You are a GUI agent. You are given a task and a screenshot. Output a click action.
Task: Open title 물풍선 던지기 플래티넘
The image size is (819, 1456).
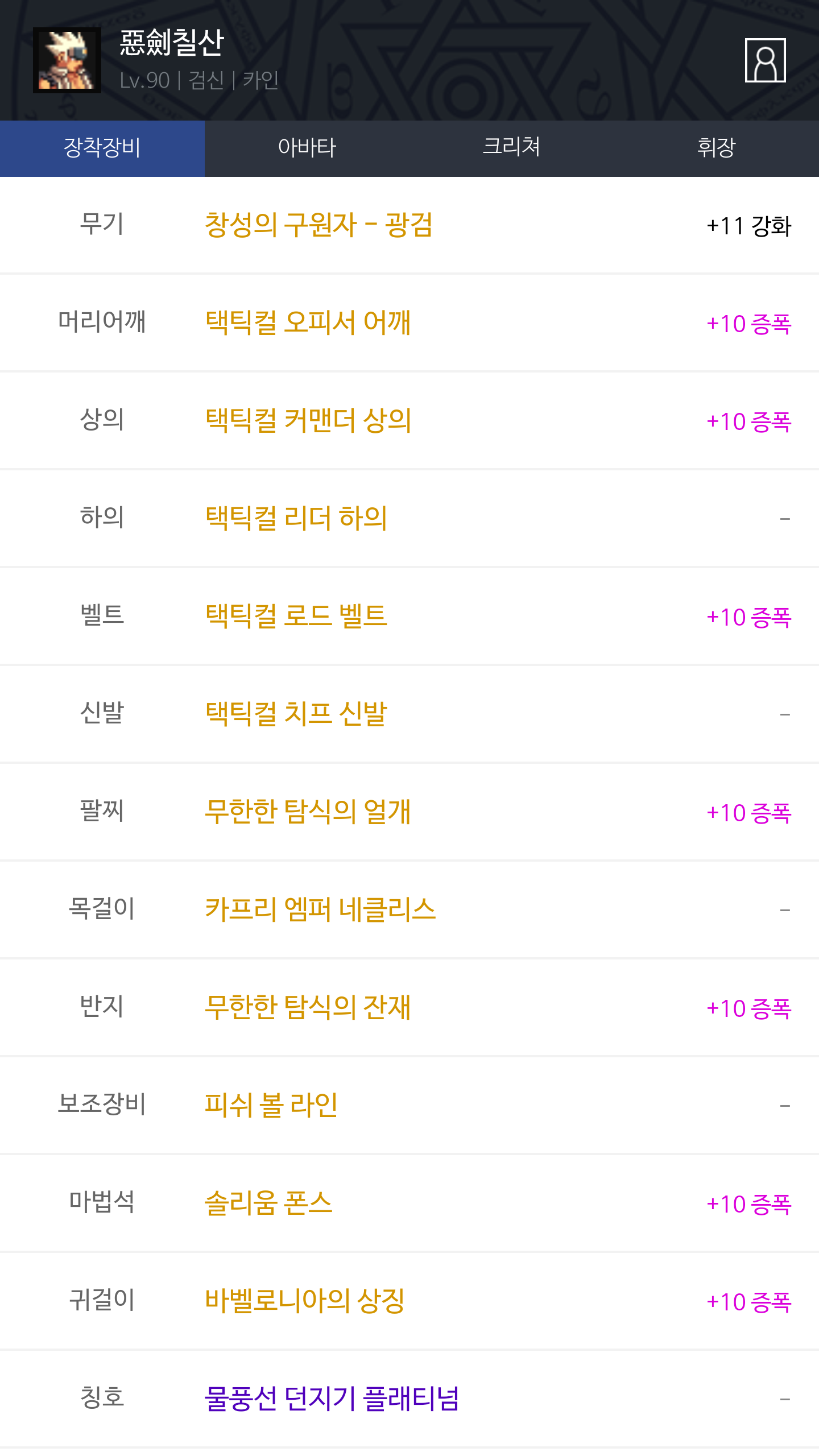pos(332,1399)
